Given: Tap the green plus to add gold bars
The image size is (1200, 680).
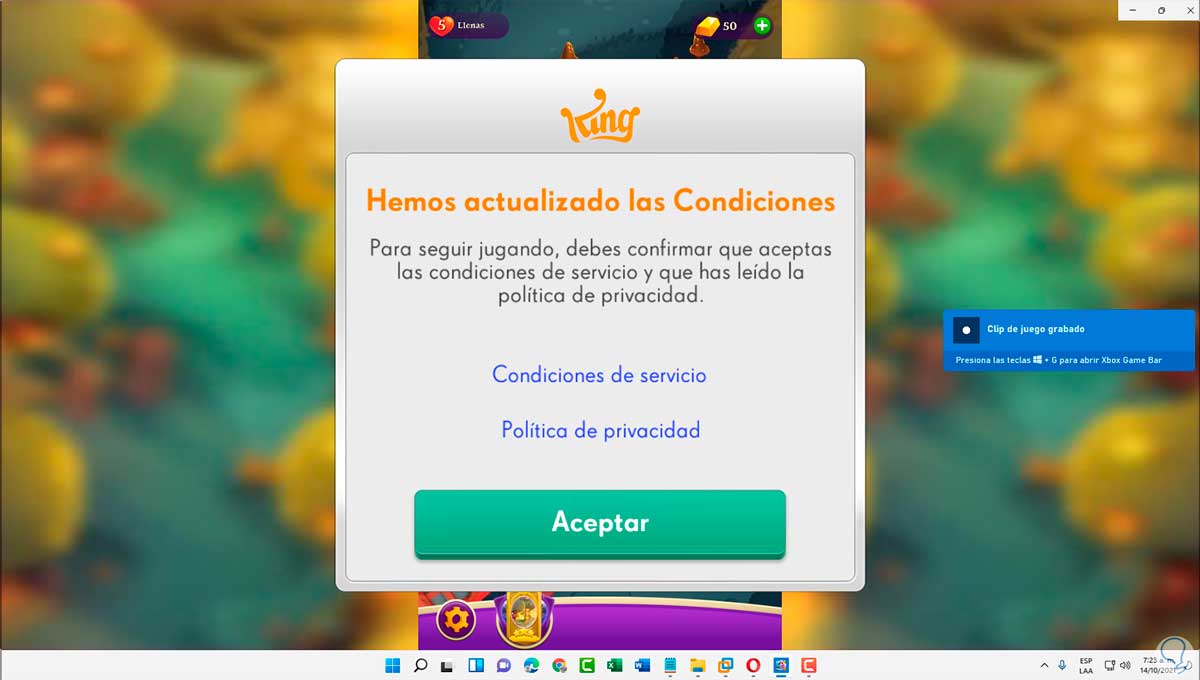Looking at the screenshot, I should coord(762,25).
